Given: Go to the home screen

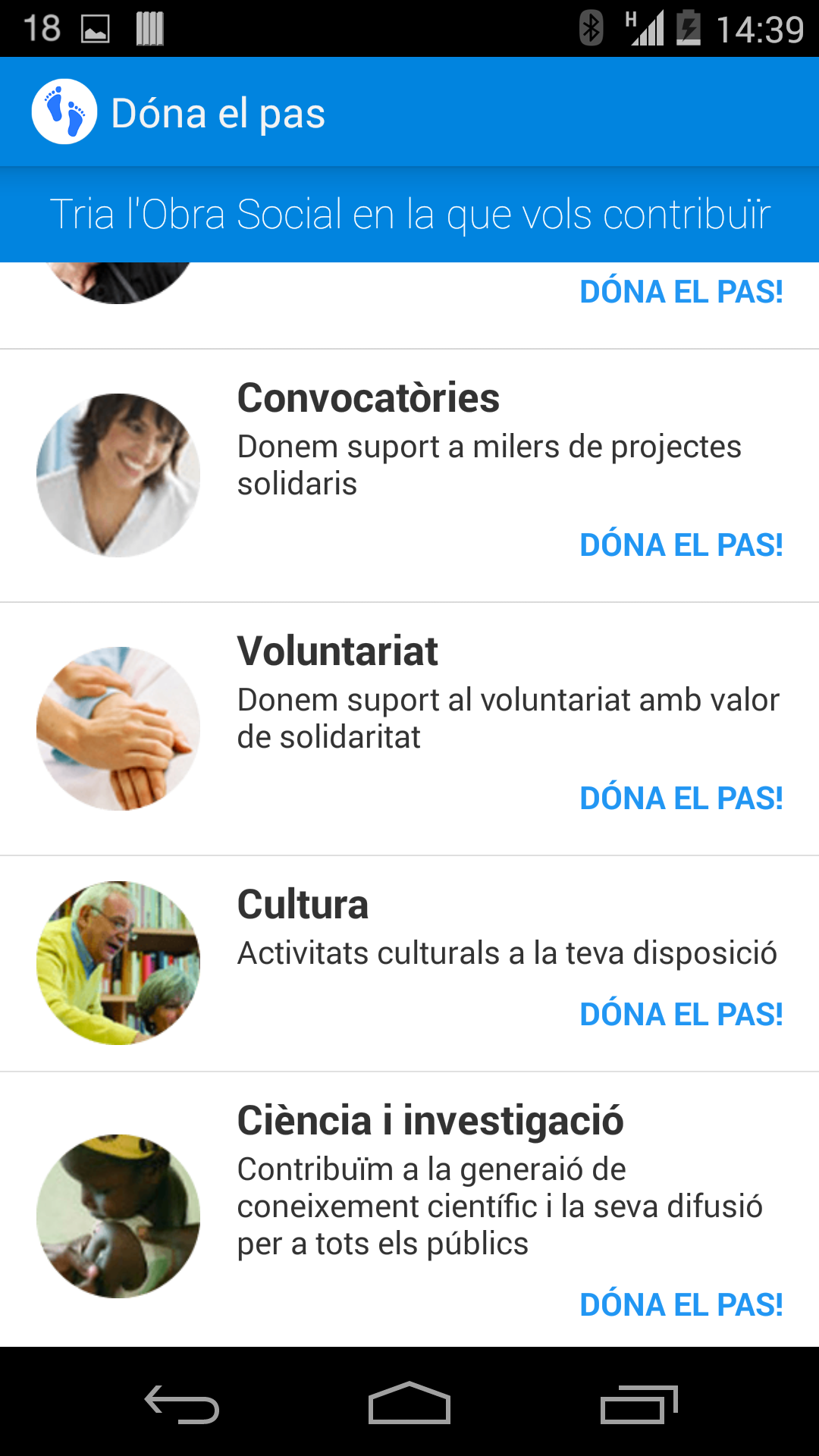Looking at the screenshot, I should pyautogui.click(x=409, y=1404).
